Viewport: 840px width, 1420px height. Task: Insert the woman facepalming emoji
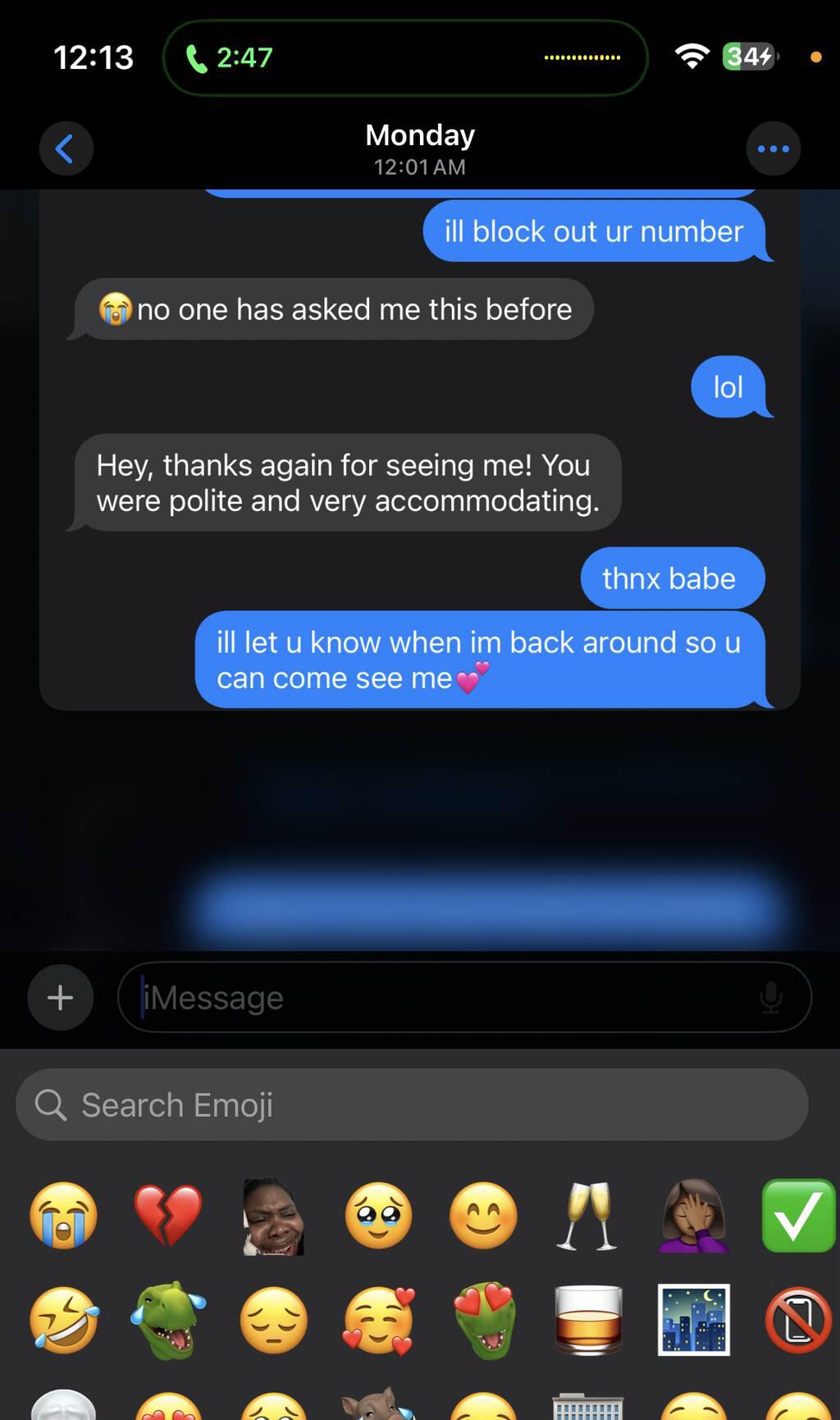pyautogui.click(x=693, y=1216)
